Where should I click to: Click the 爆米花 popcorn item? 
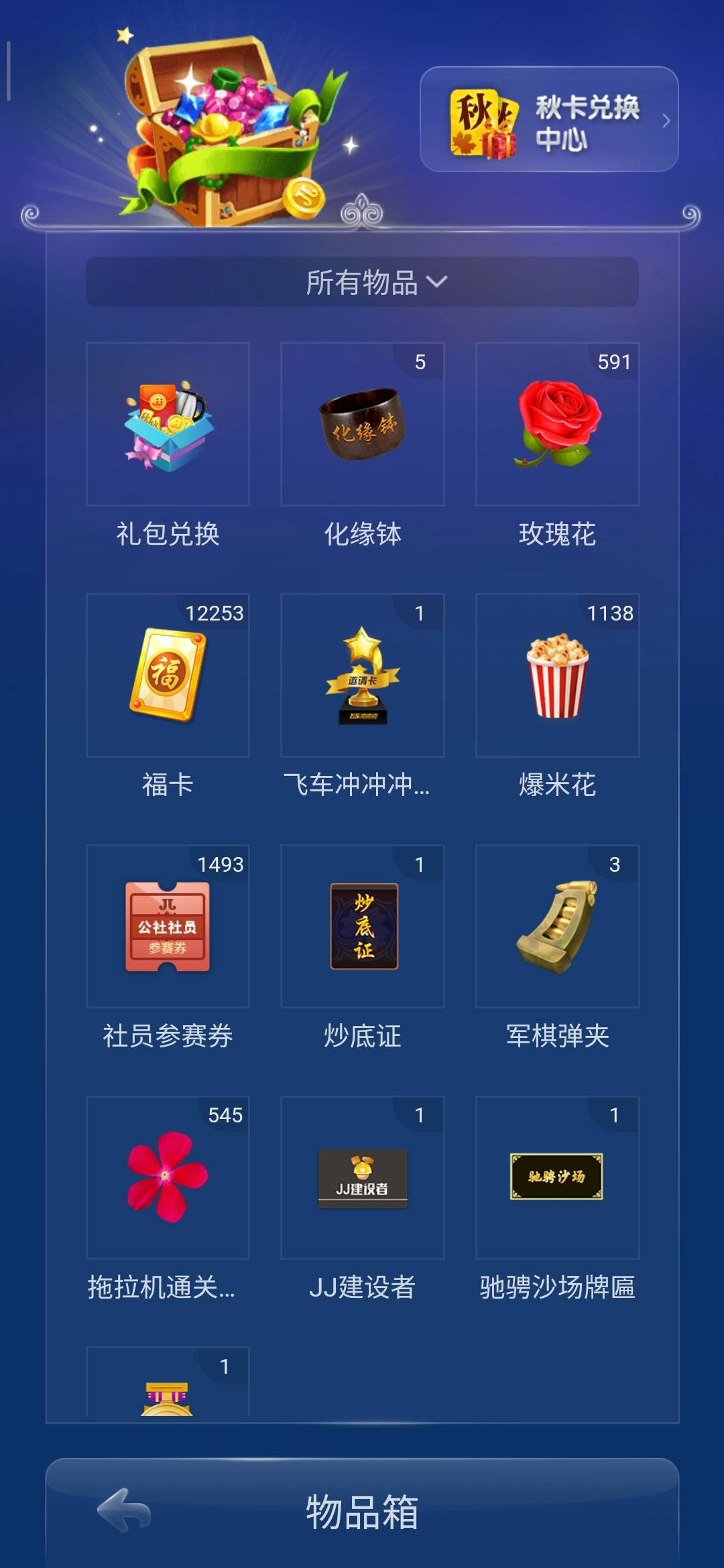pyautogui.click(x=558, y=679)
